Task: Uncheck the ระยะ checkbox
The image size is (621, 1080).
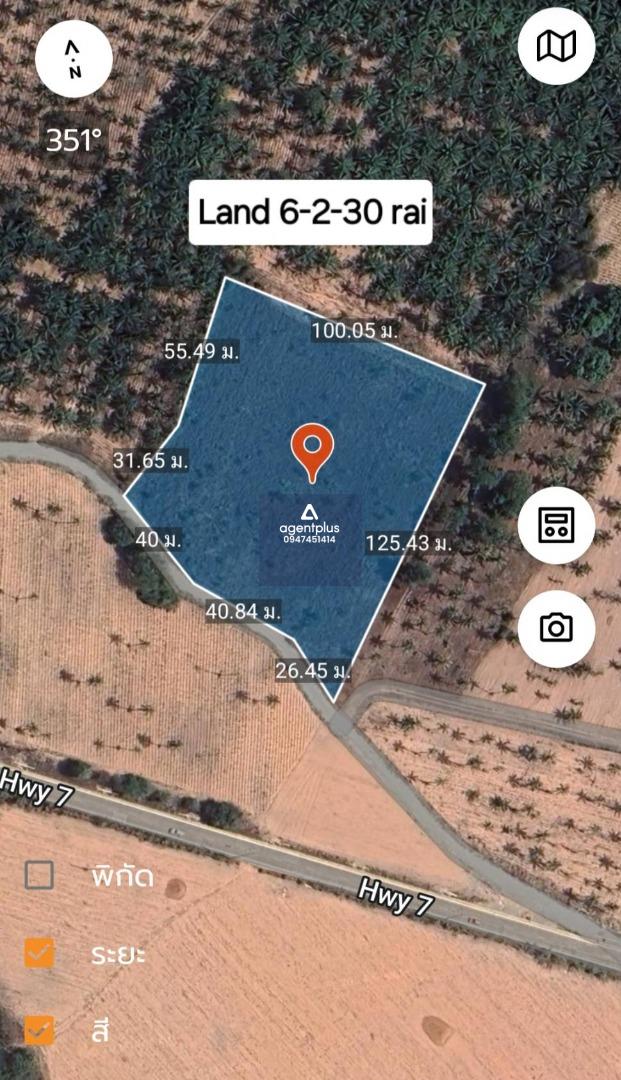Action: pyautogui.click(x=39, y=953)
